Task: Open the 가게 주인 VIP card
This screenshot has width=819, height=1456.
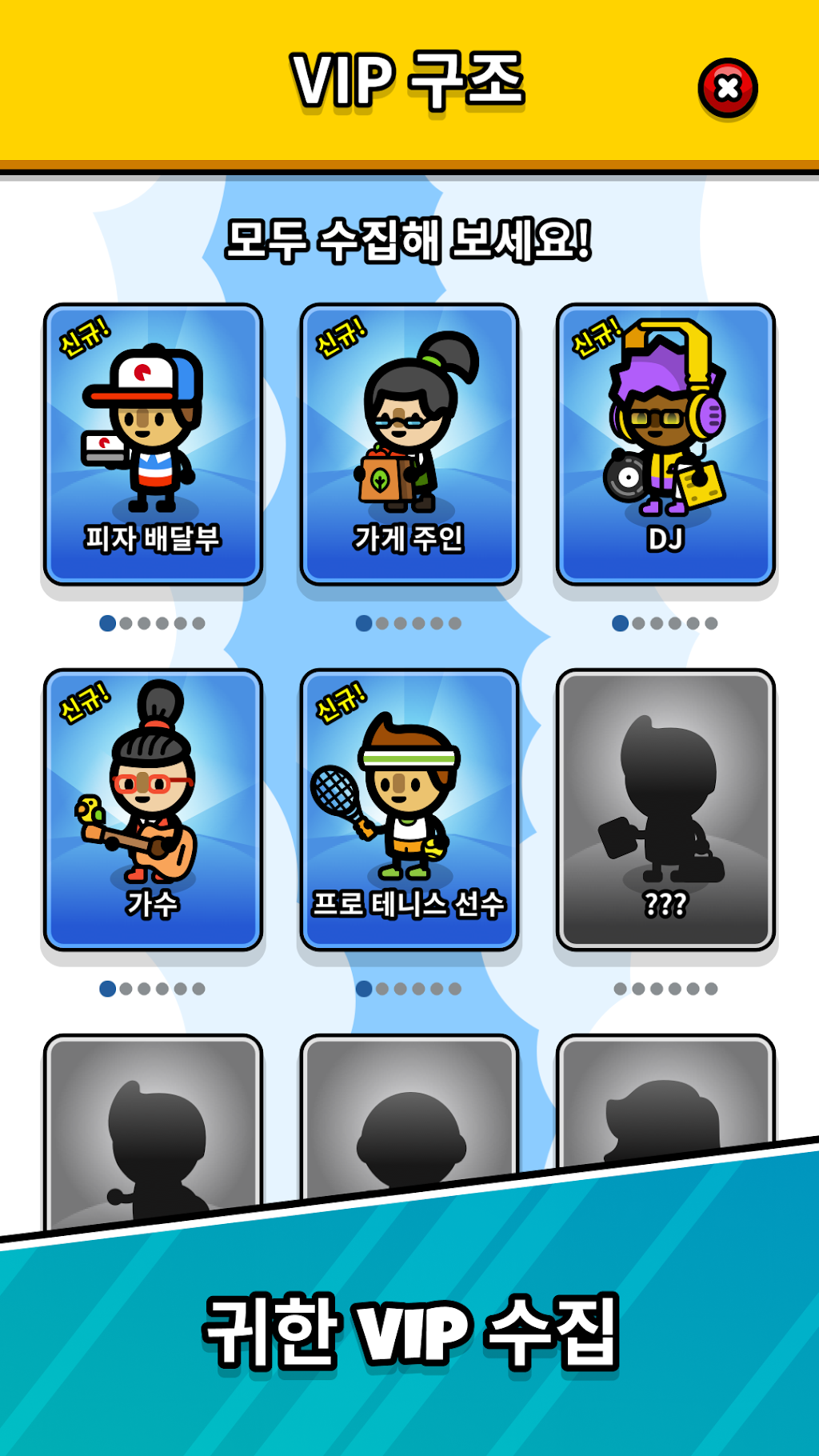Action: 409,445
